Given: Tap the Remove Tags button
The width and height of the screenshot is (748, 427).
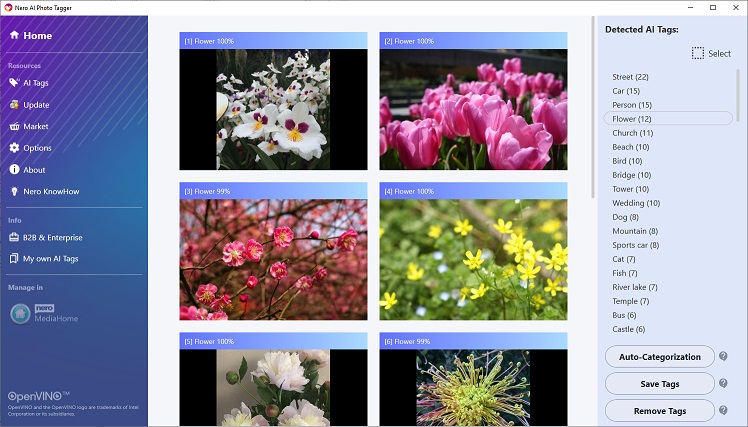Looking at the screenshot, I should point(660,411).
